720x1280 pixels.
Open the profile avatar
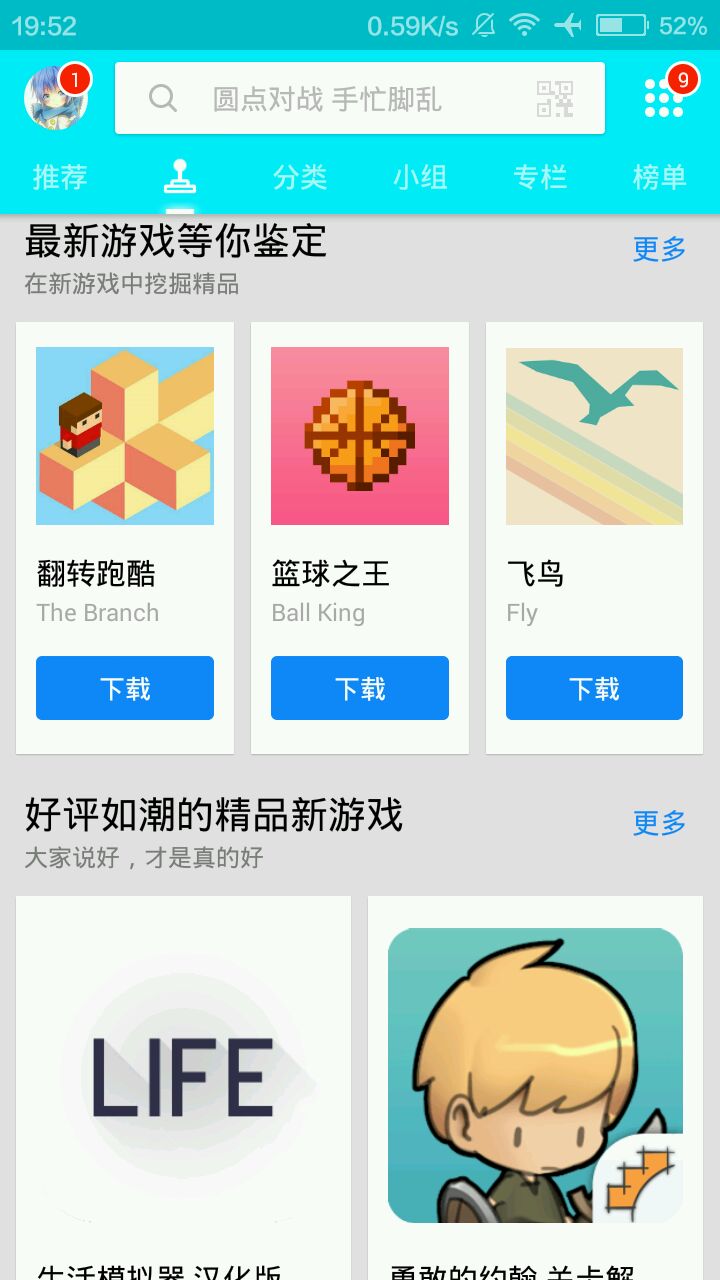pyautogui.click(x=56, y=97)
